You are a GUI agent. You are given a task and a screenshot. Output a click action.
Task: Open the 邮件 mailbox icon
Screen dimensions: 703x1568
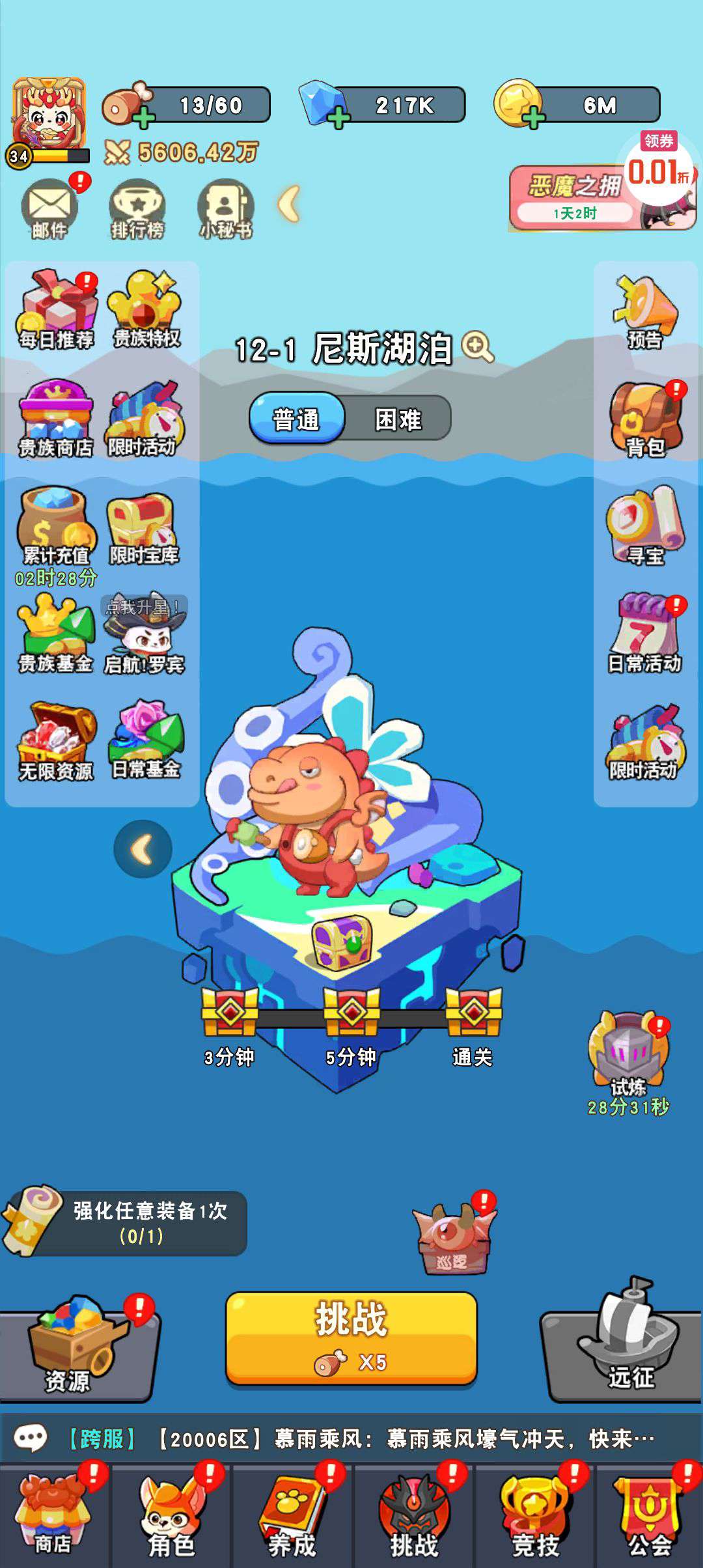point(49,210)
